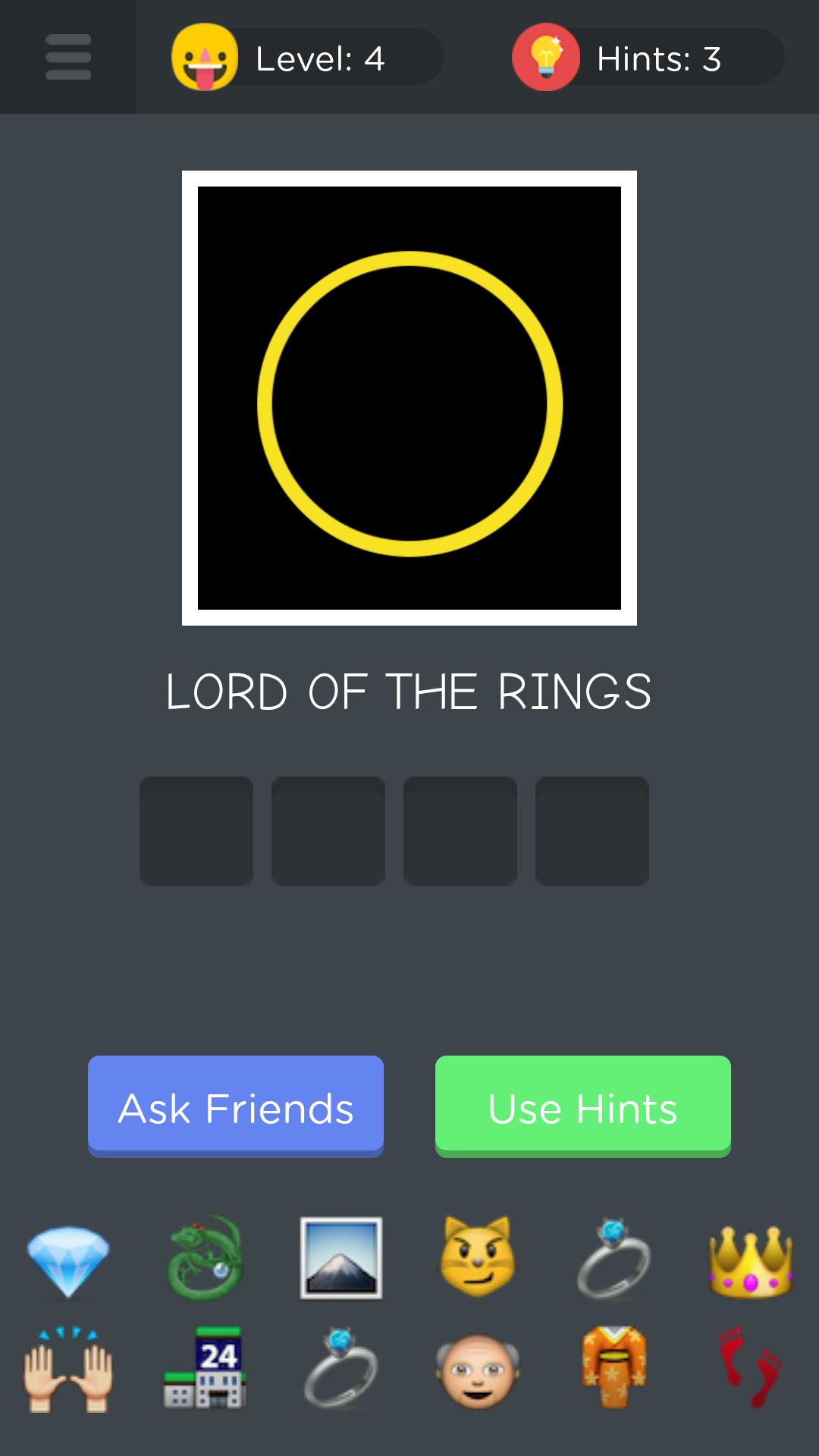Viewport: 819px width, 1456px height.
Task: Choose the mountain picture emoji
Action: pos(341,1259)
